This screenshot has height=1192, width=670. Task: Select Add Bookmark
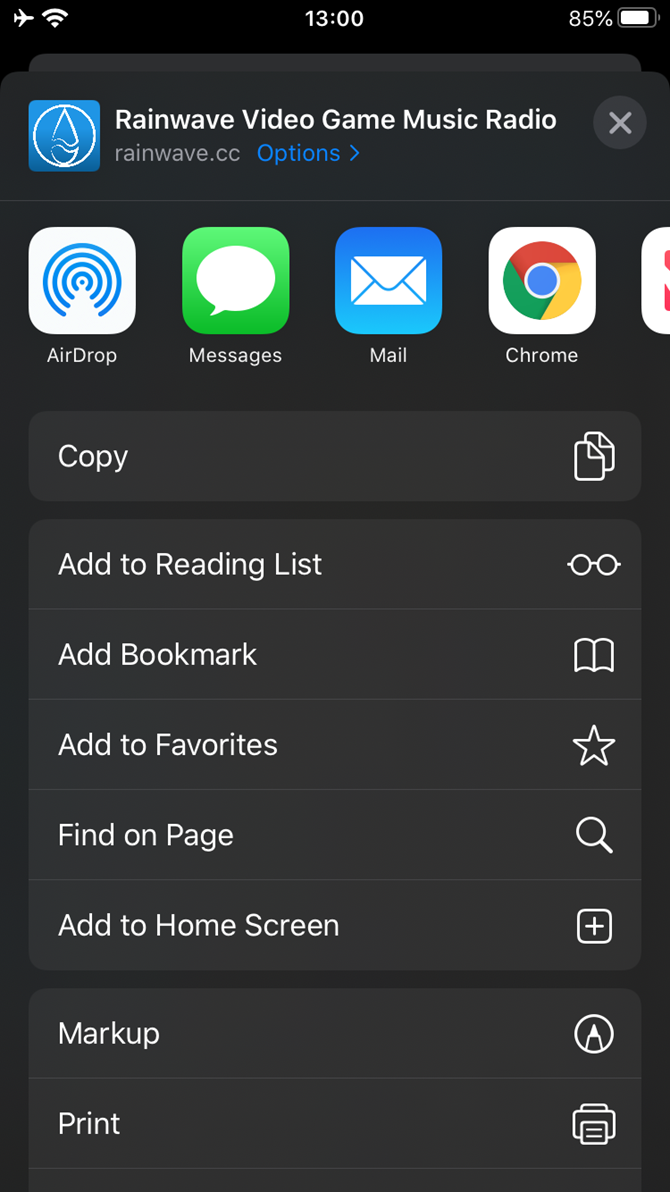pyautogui.click(x=334, y=654)
